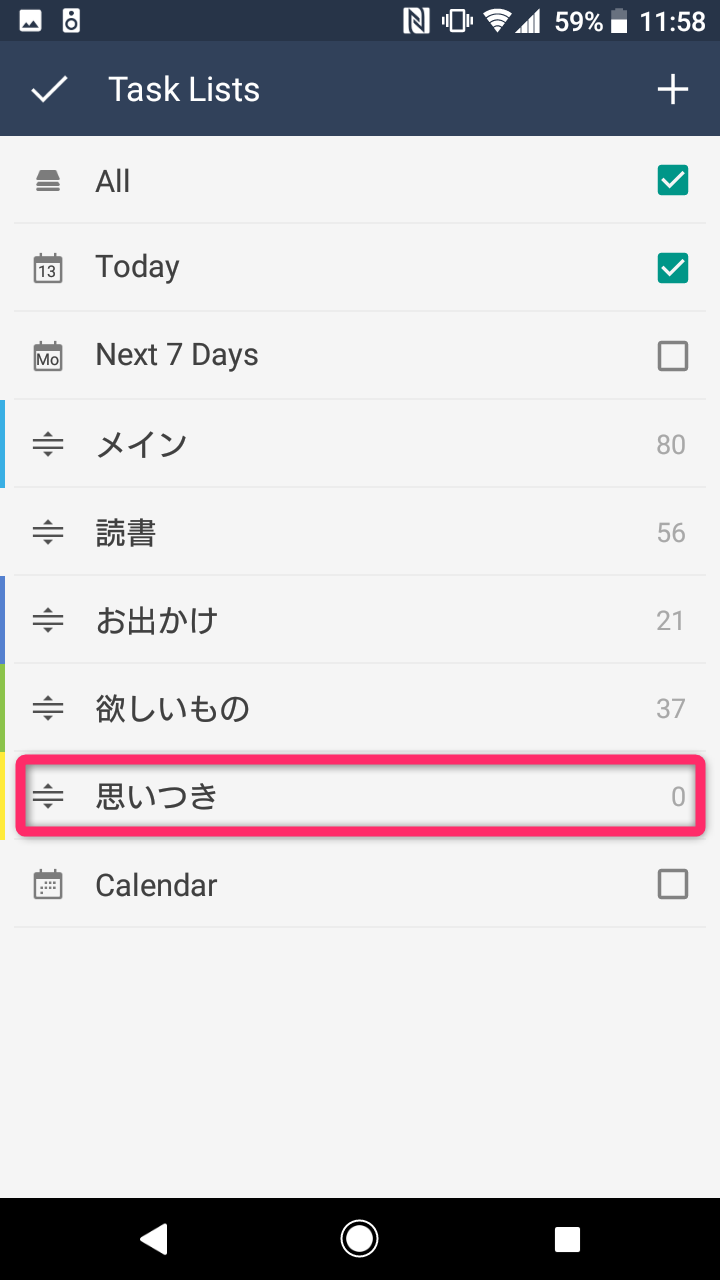The width and height of the screenshot is (720, 1280).
Task: Add a new task list
Action: [x=672, y=90]
